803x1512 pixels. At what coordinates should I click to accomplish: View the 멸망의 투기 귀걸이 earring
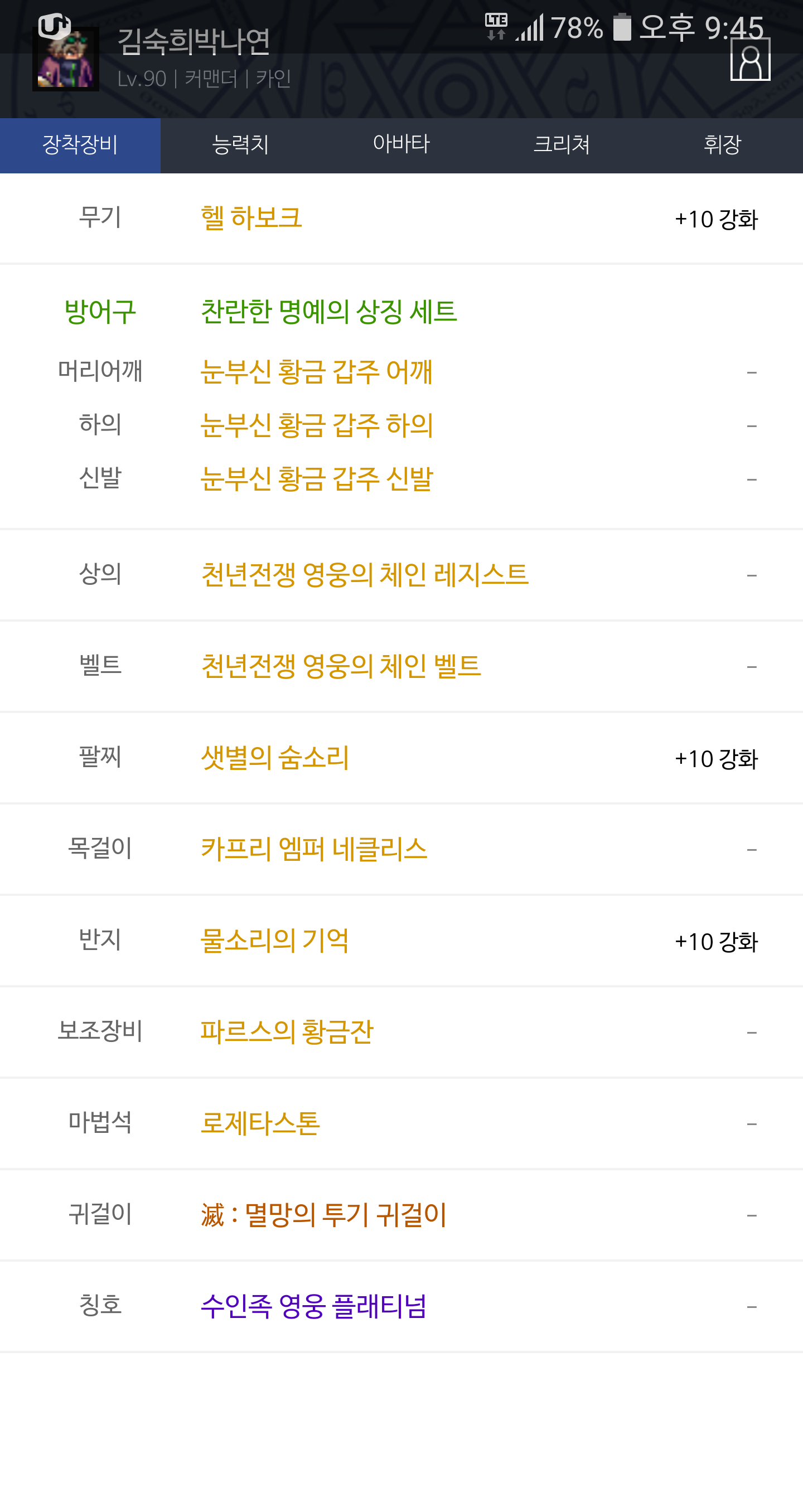pos(323,1214)
